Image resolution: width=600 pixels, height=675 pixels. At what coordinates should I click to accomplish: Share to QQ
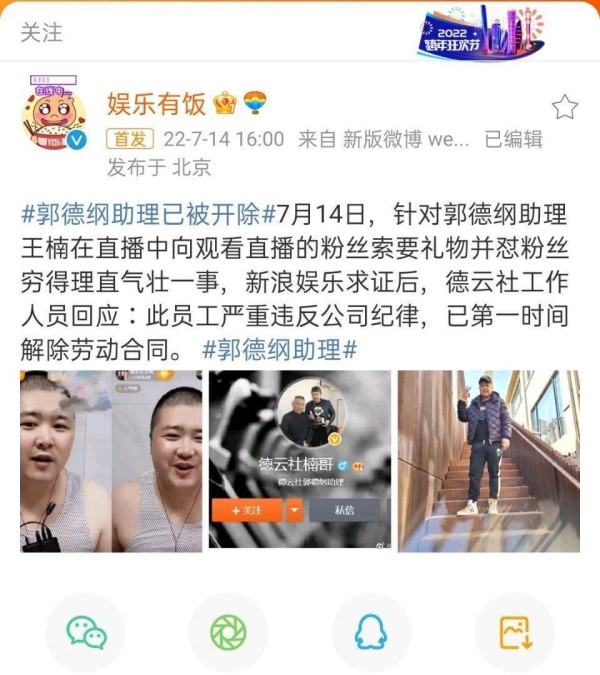[x=371, y=631]
